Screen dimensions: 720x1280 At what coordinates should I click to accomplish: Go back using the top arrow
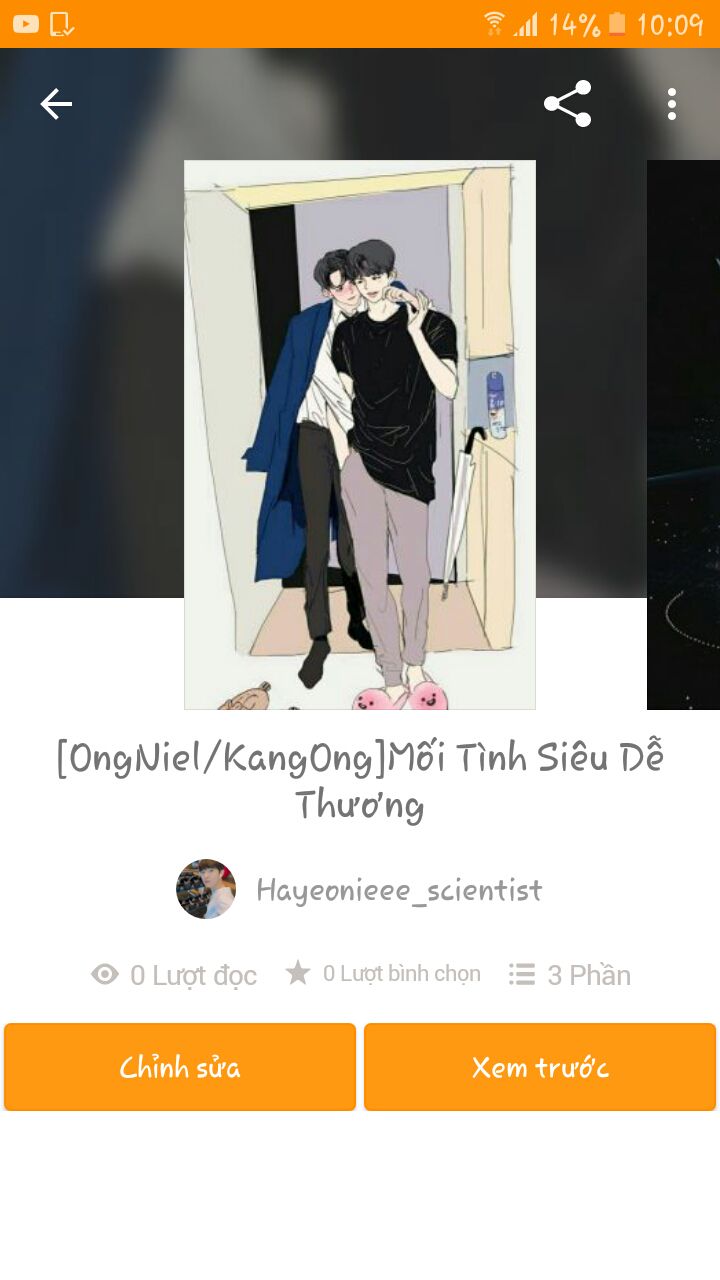tap(56, 104)
